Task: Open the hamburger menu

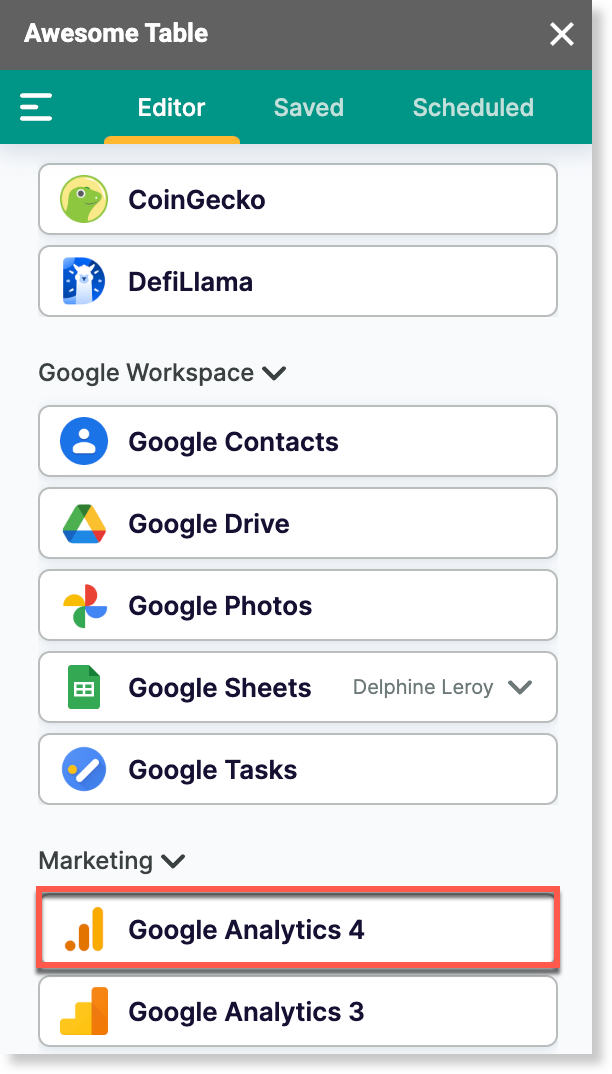Action: pos(36,107)
